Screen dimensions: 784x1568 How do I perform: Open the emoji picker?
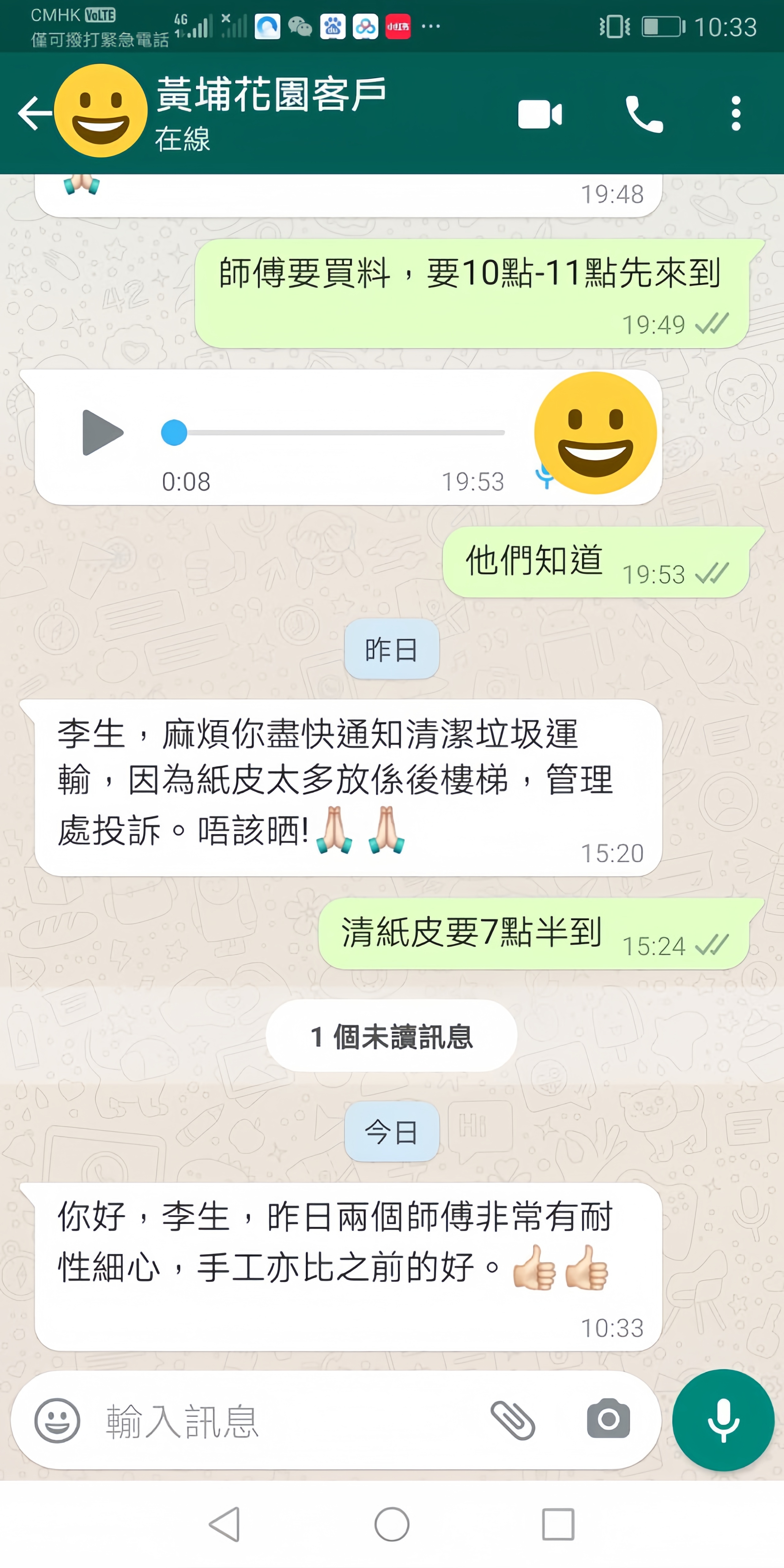(x=57, y=1421)
